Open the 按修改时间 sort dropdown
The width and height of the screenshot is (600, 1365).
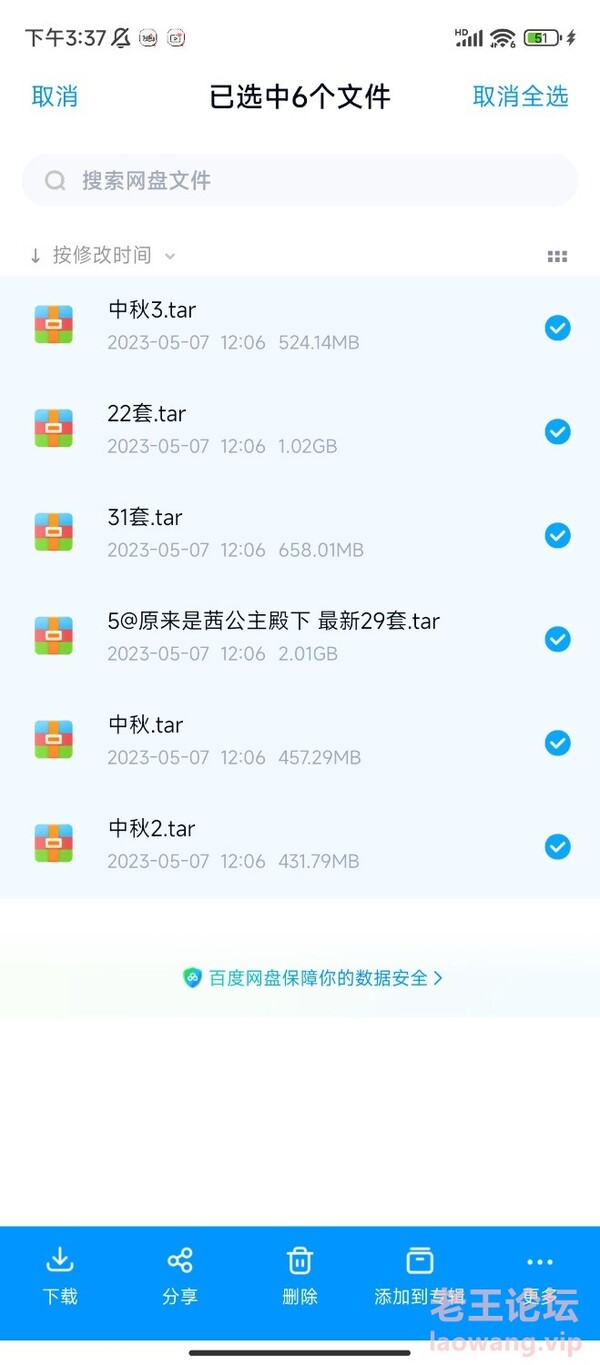102,256
